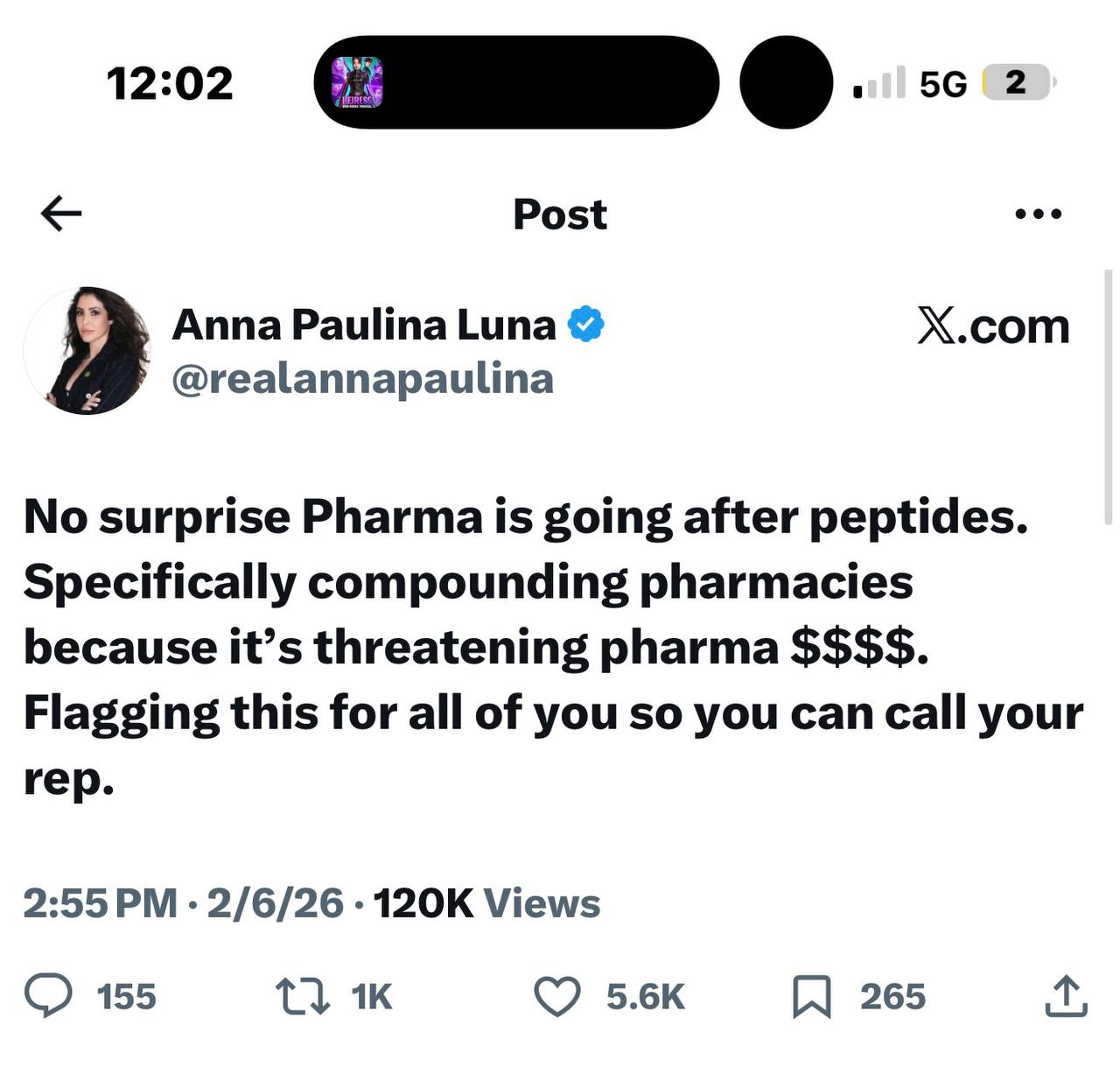Bookmark this post

click(811, 997)
